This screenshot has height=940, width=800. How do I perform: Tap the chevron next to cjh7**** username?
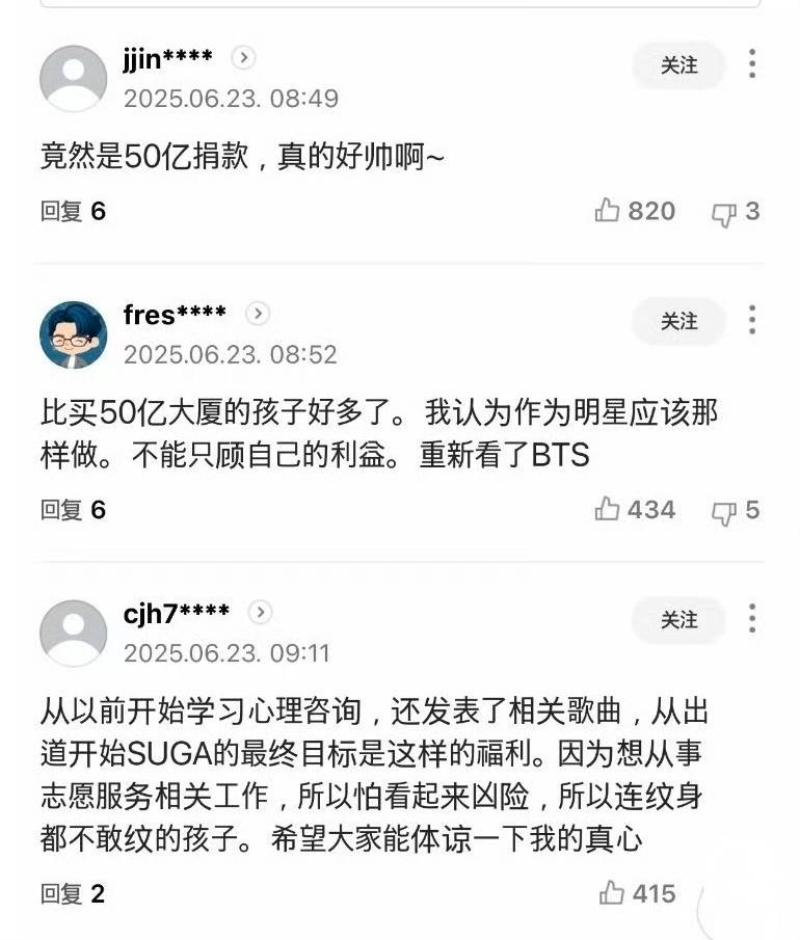coord(260,611)
